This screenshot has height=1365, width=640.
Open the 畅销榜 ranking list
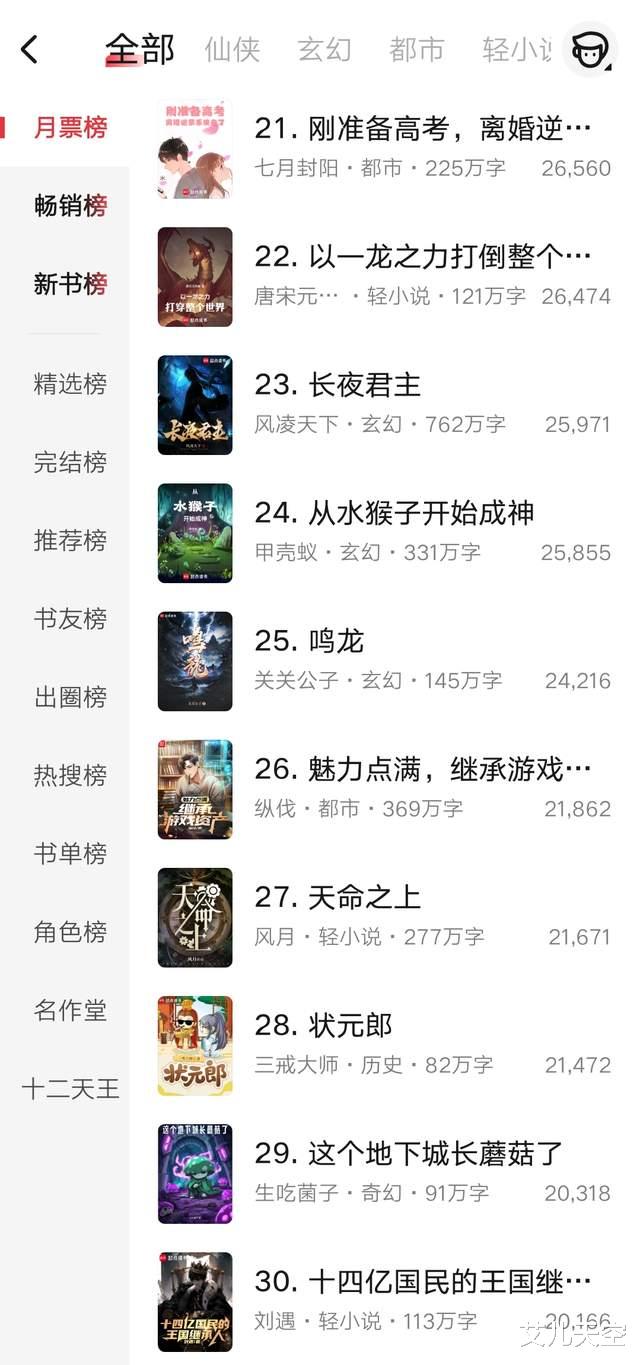click(70, 206)
